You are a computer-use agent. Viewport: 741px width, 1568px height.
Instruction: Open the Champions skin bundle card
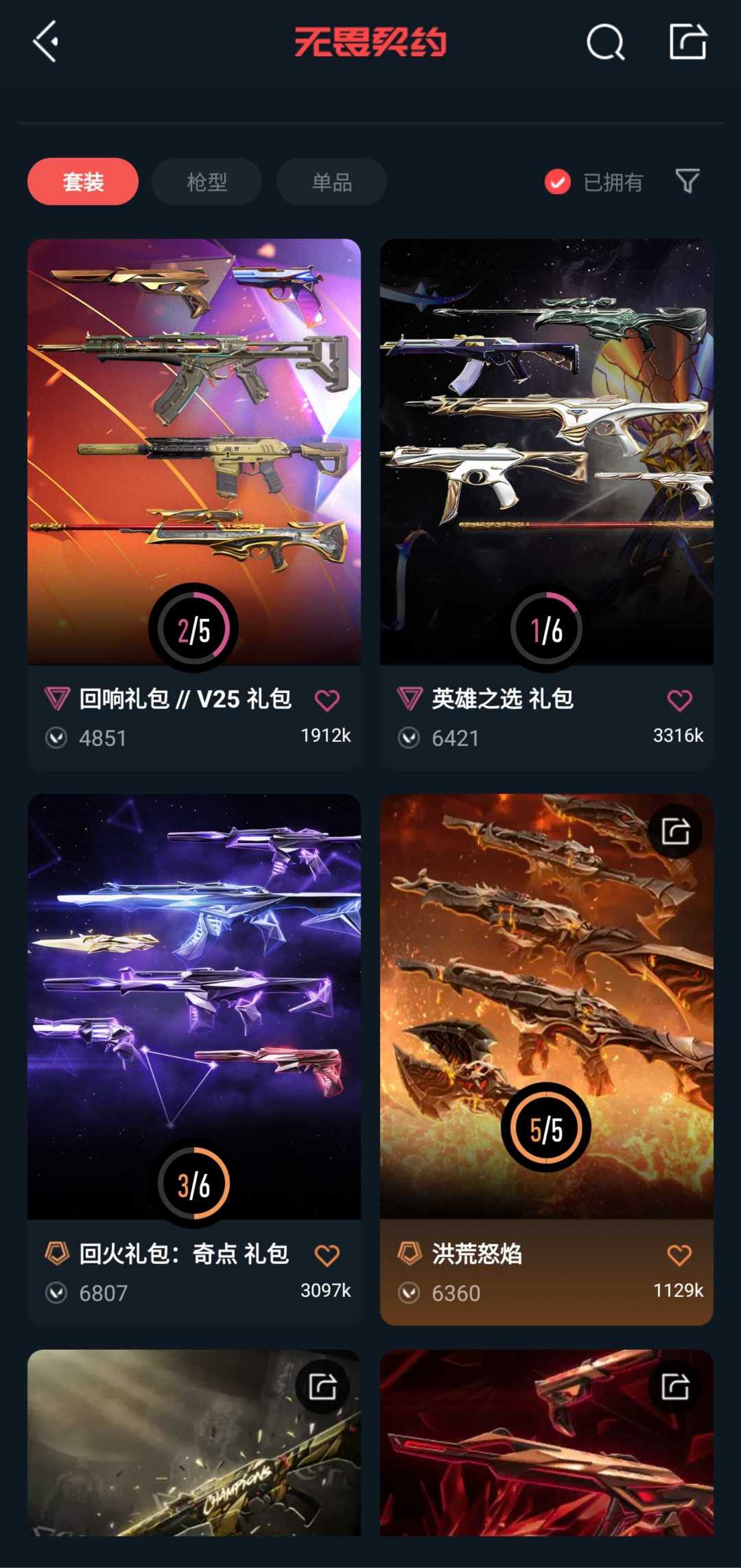point(194,1442)
